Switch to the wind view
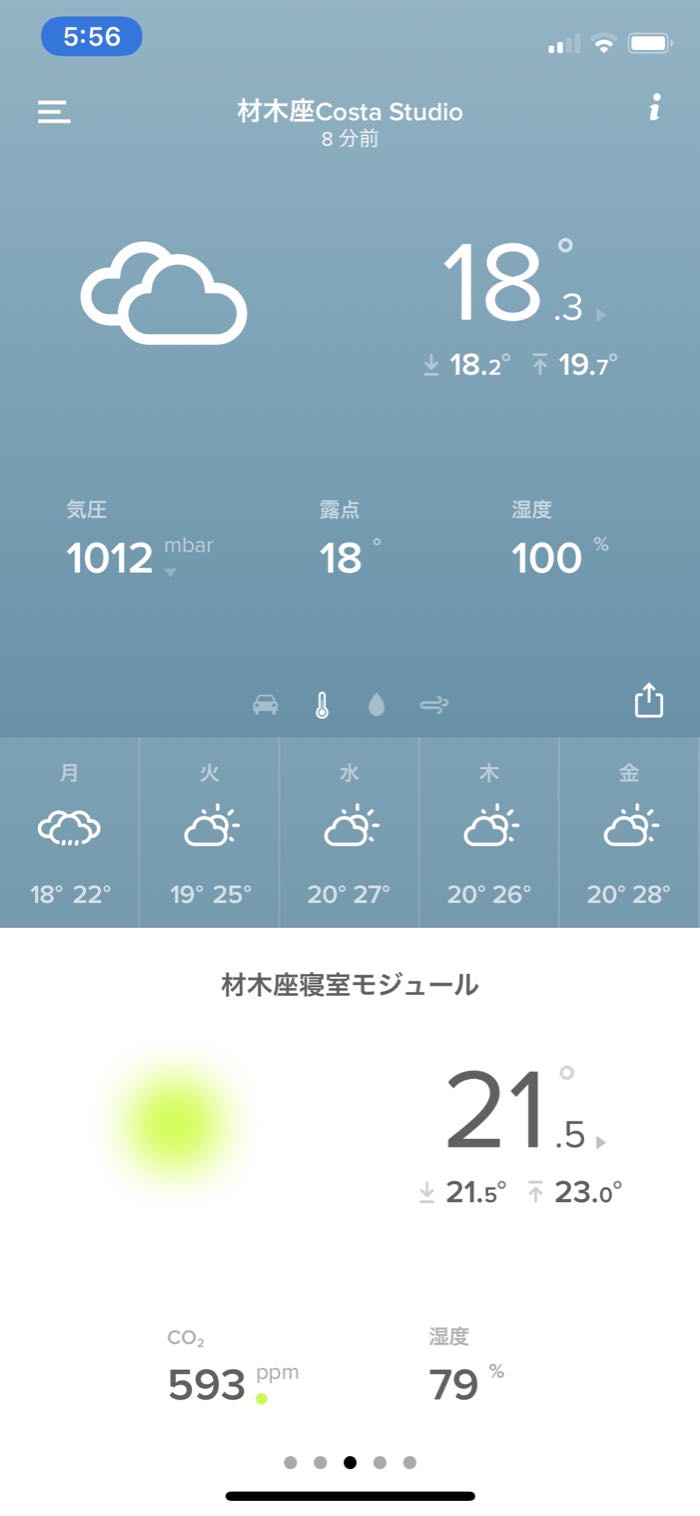This screenshot has width=700, height=1516. tap(434, 705)
